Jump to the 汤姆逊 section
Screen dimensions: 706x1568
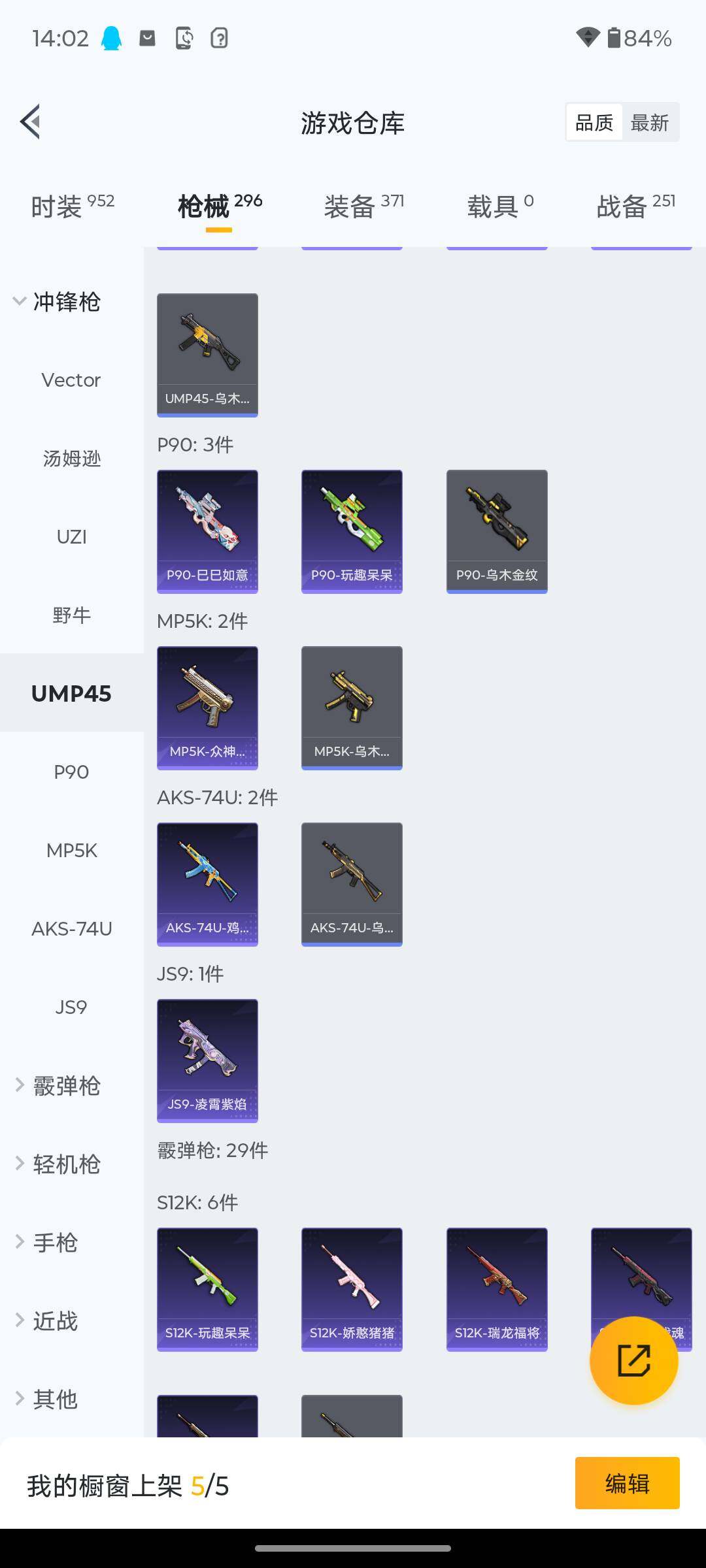[x=71, y=459]
